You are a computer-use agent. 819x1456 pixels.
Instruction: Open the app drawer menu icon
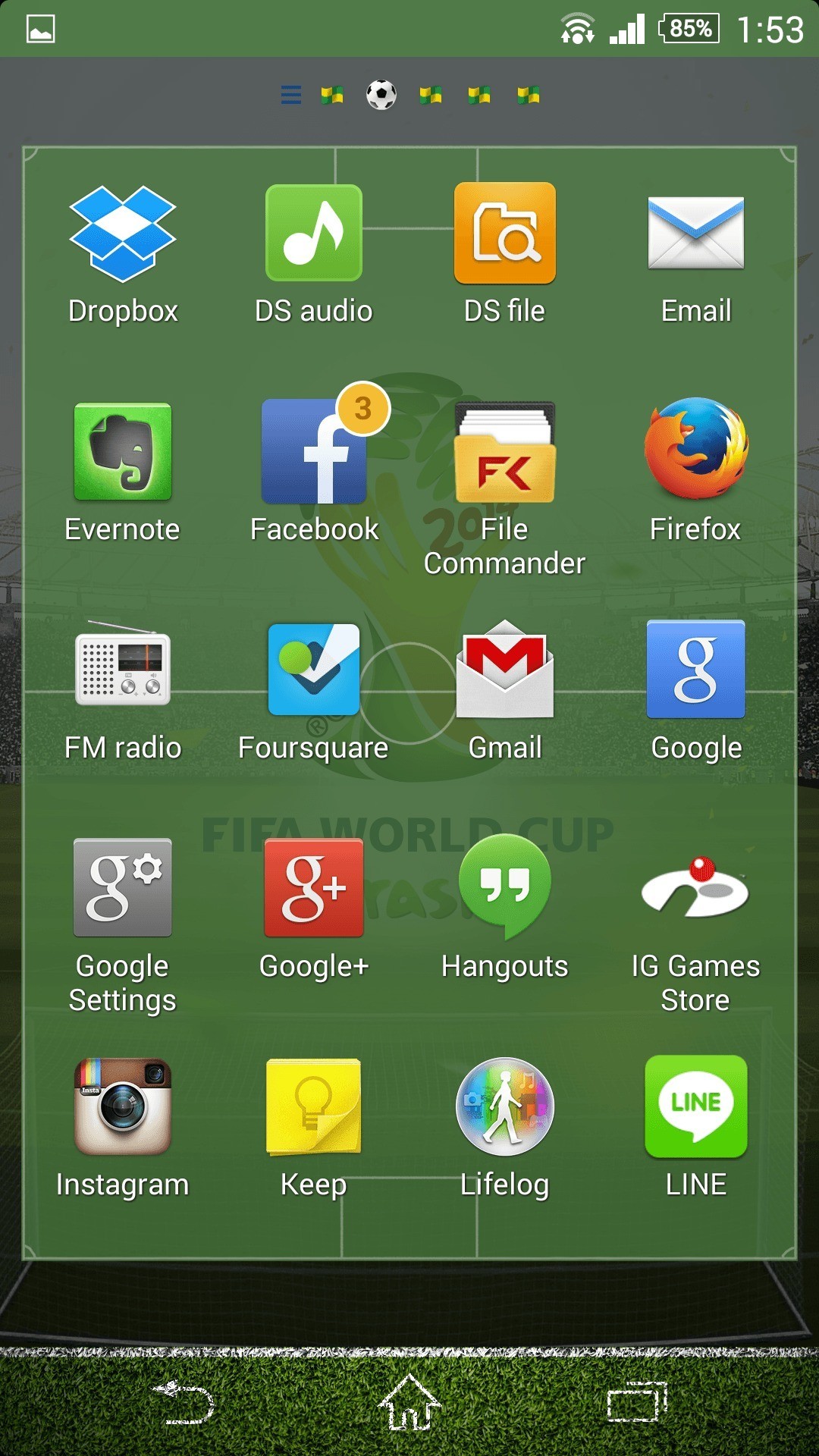click(x=291, y=95)
